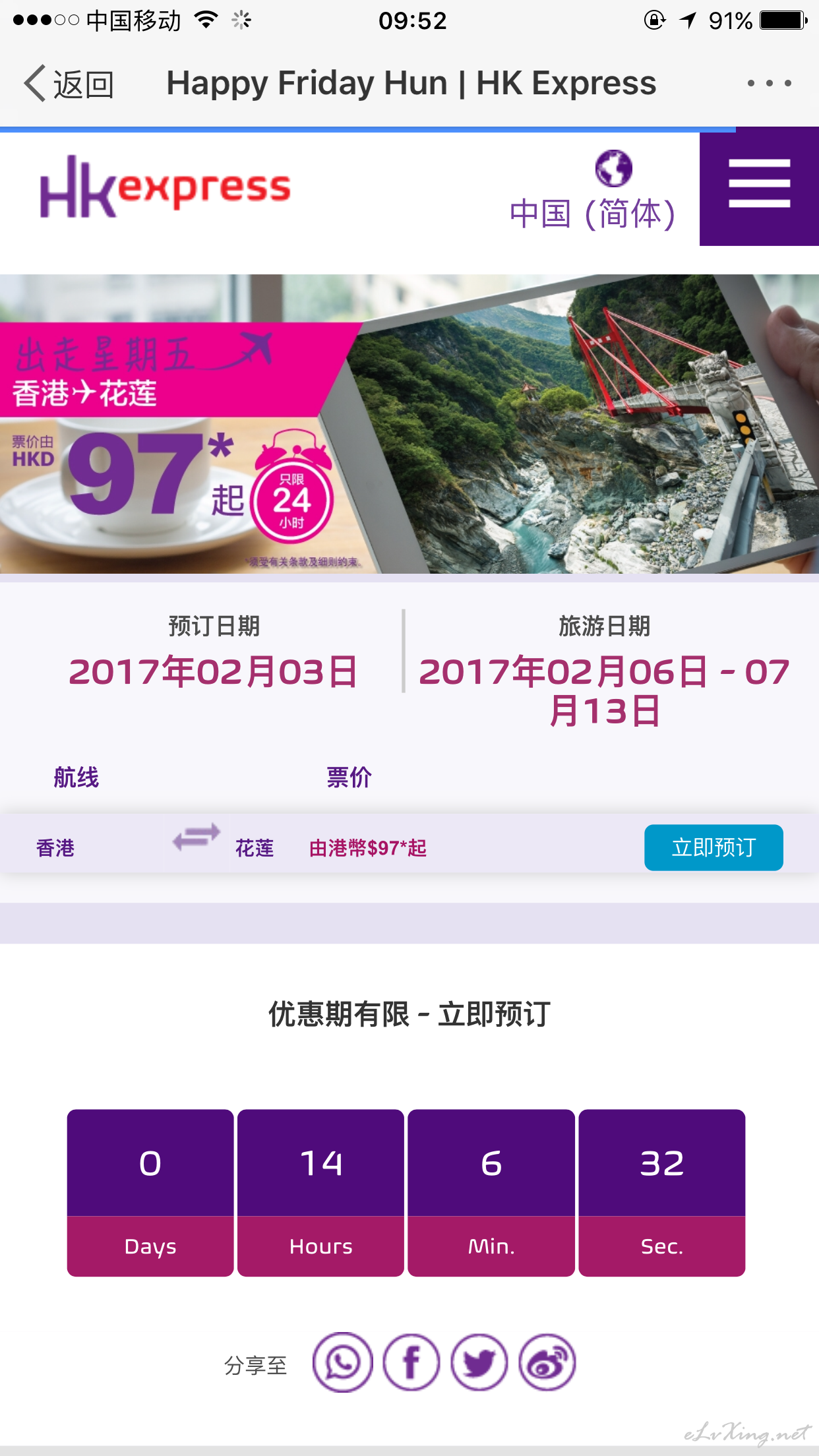Screen dimensions: 819x1456
Task: Open the 香港→花莲 promotion banner
Action: (x=409, y=424)
